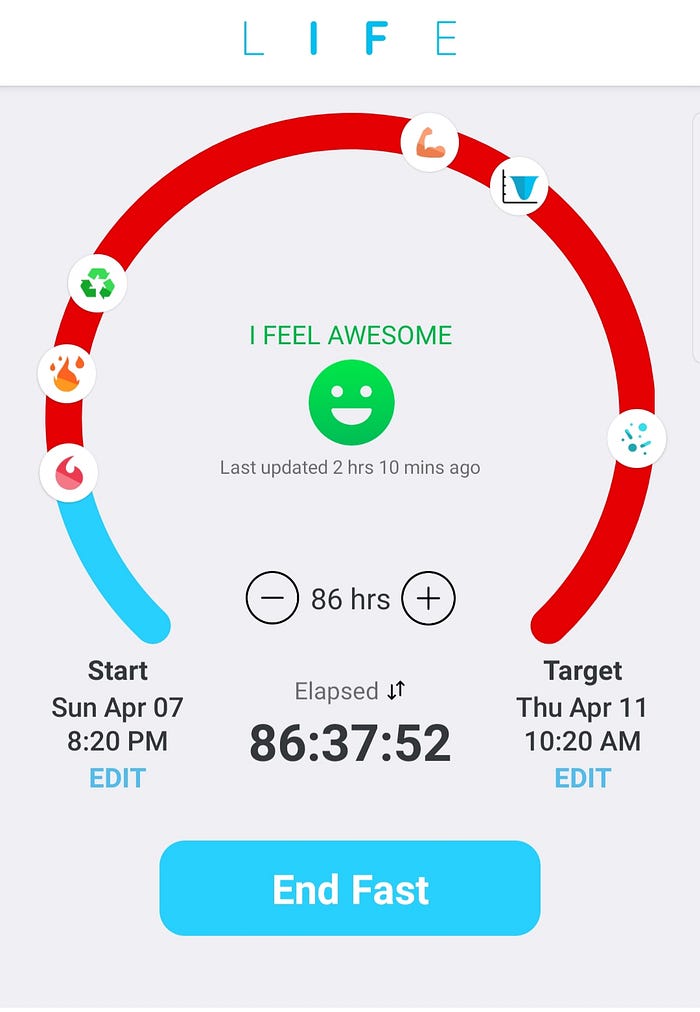Open the red drop milestone icon
The image size is (700, 1012).
click(x=68, y=472)
